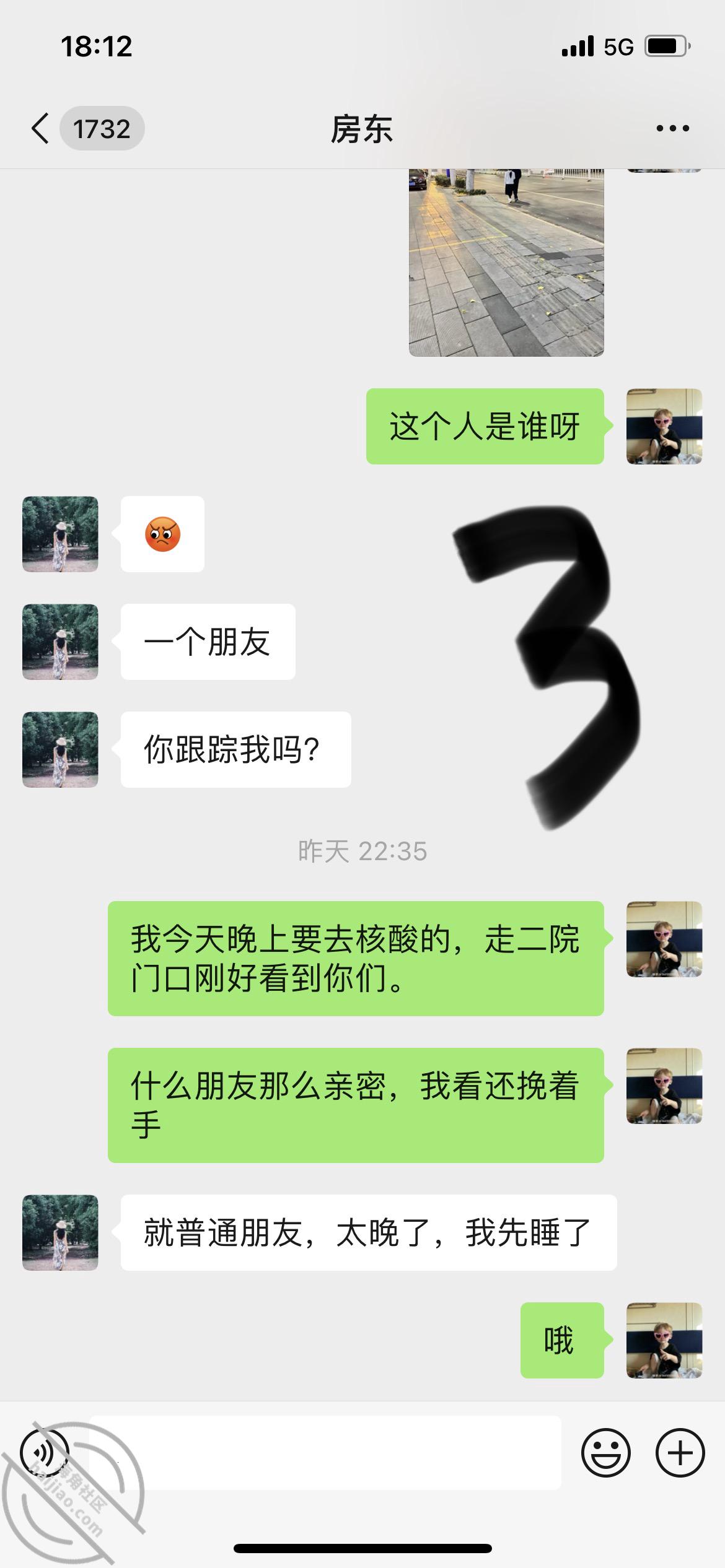View landlord's avatar next to 一个朋友

click(60, 642)
